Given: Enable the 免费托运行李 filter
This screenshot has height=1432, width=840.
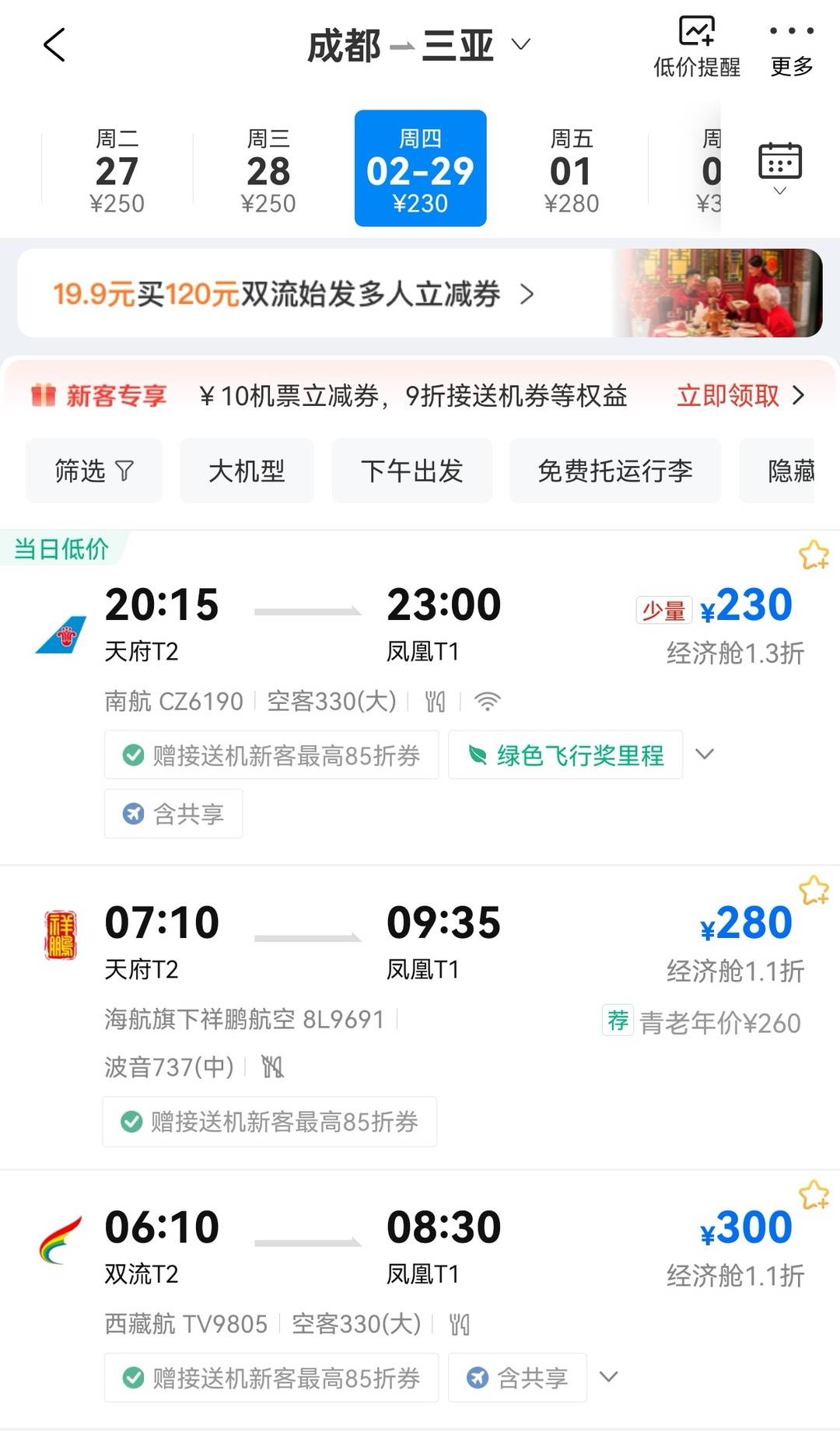Looking at the screenshot, I should [x=615, y=471].
